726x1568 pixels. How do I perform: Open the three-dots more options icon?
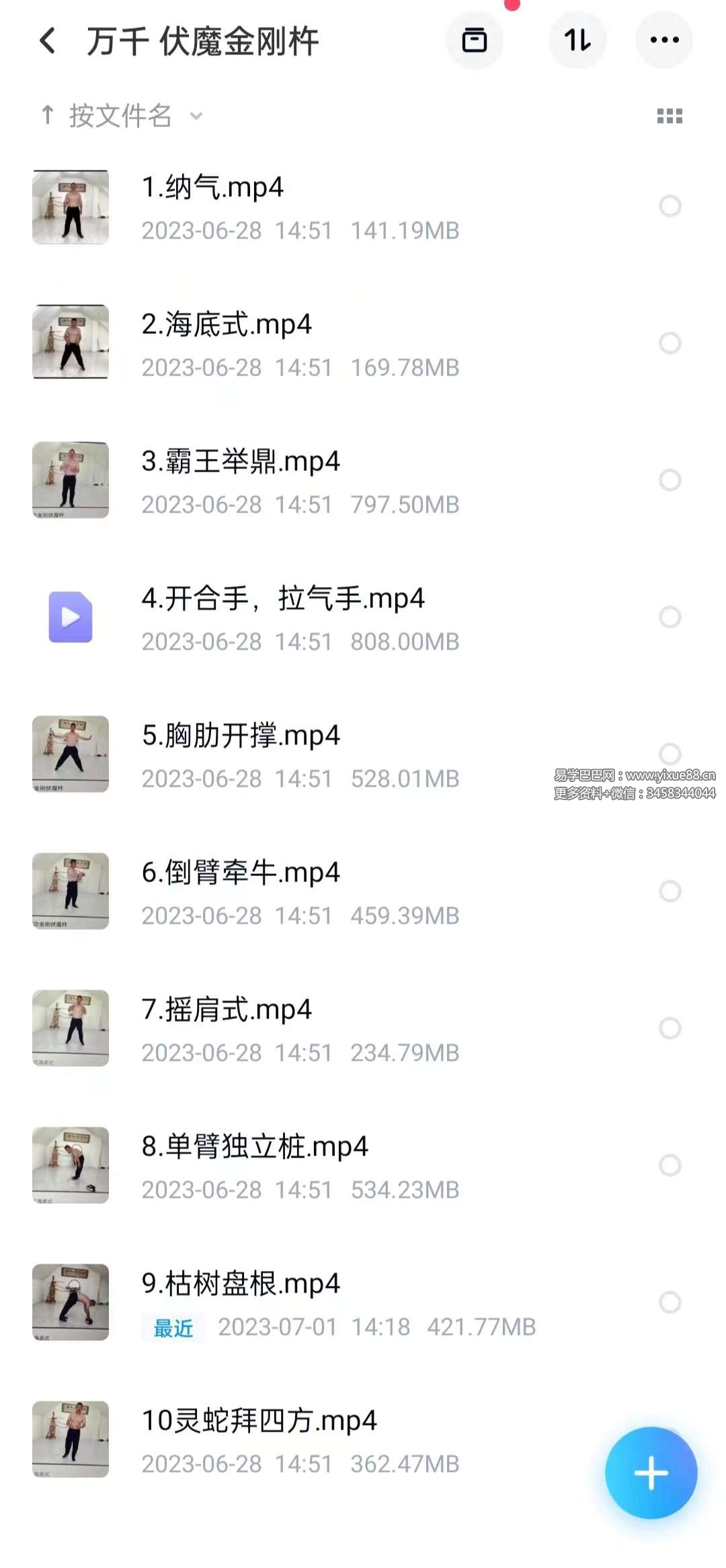(664, 40)
